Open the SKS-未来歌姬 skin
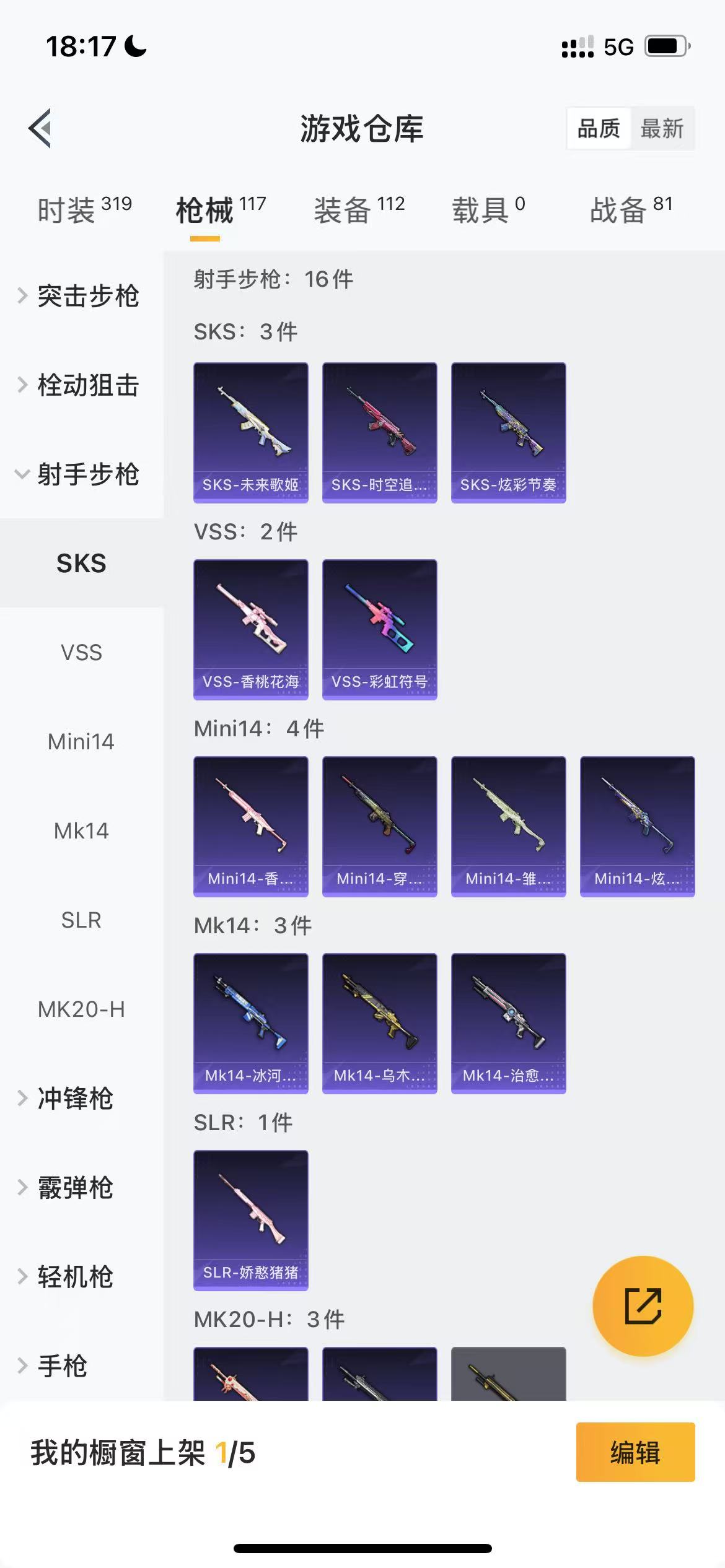The width and height of the screenshot is (725, 1568). [251, 432]
